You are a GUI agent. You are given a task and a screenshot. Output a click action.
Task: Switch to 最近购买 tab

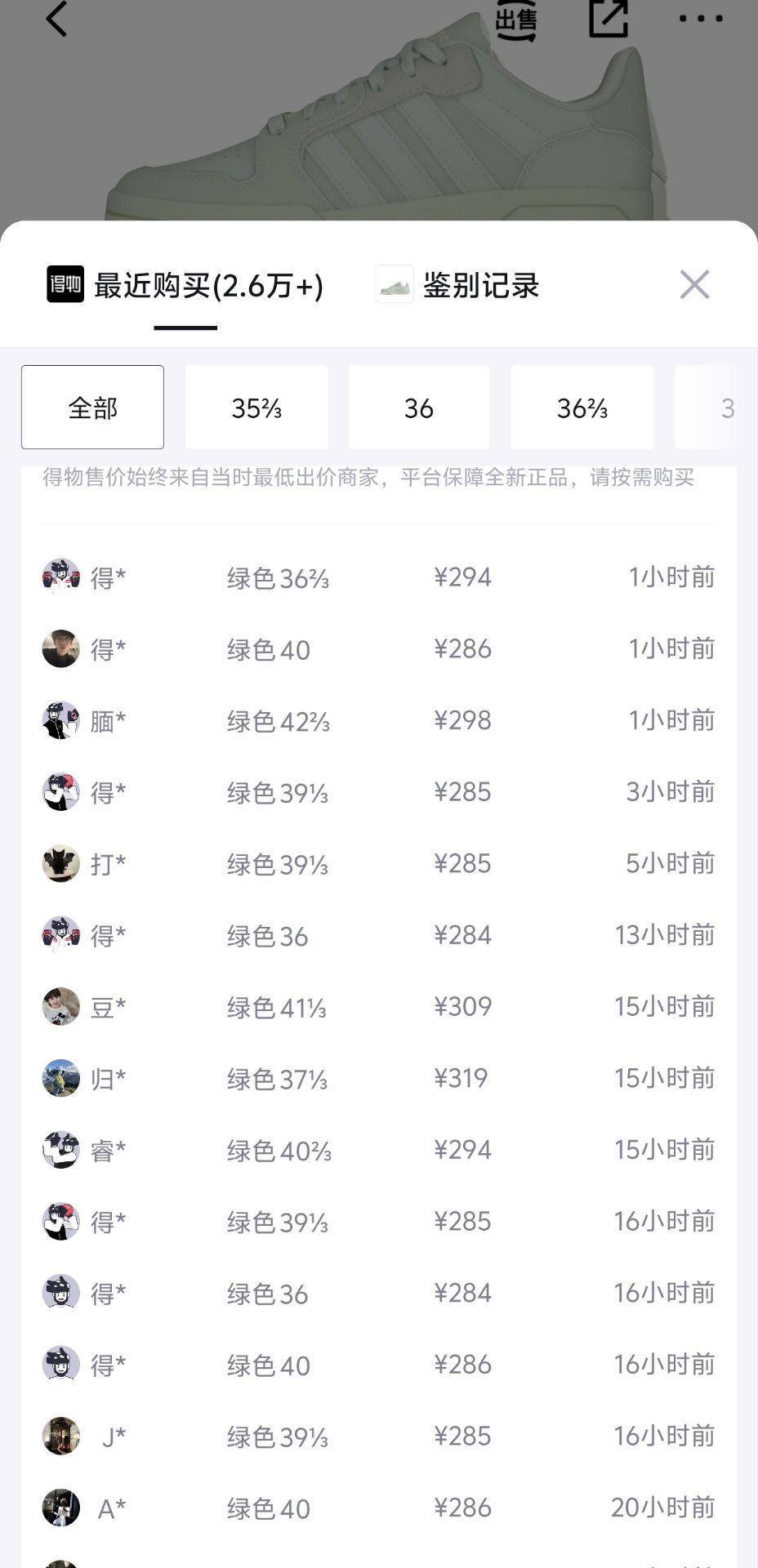[185, 286]
